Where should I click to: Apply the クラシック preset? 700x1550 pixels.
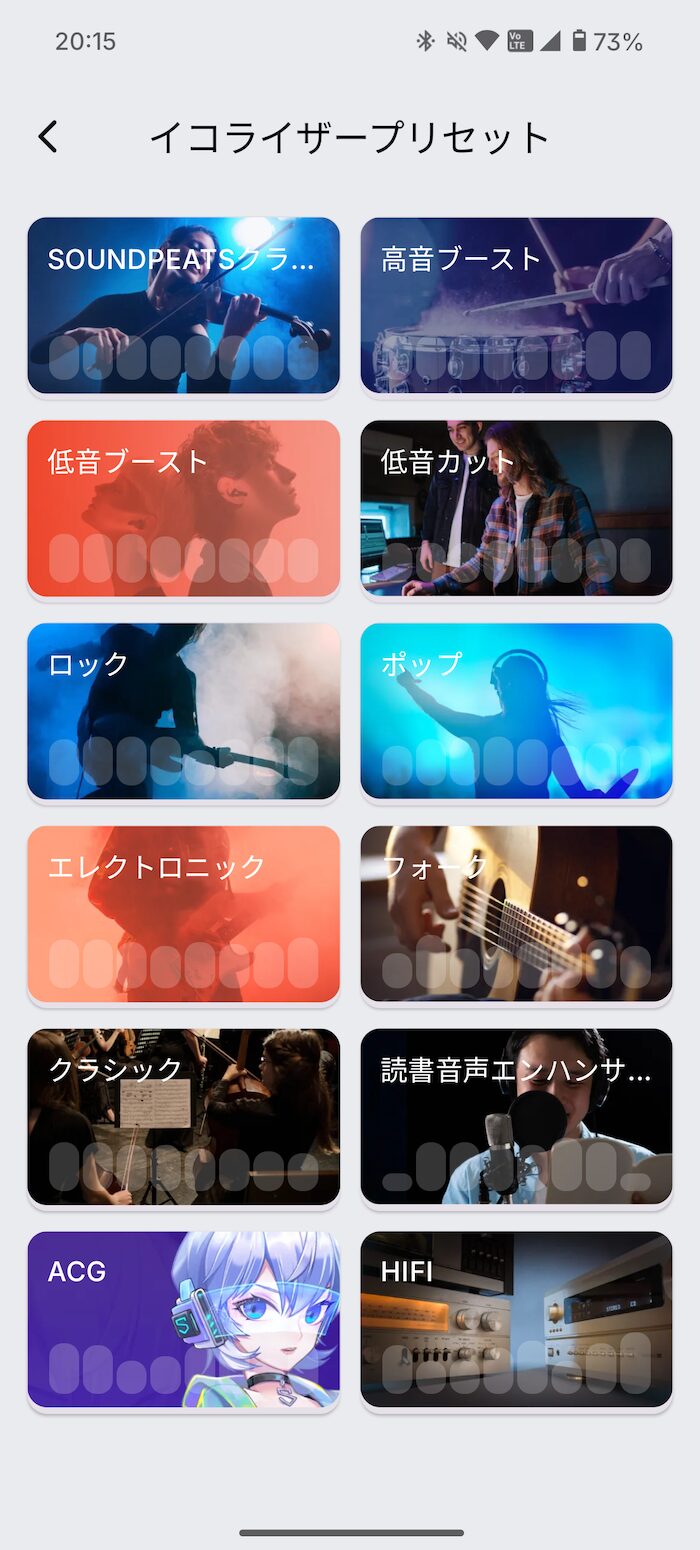pos(183,1116)
